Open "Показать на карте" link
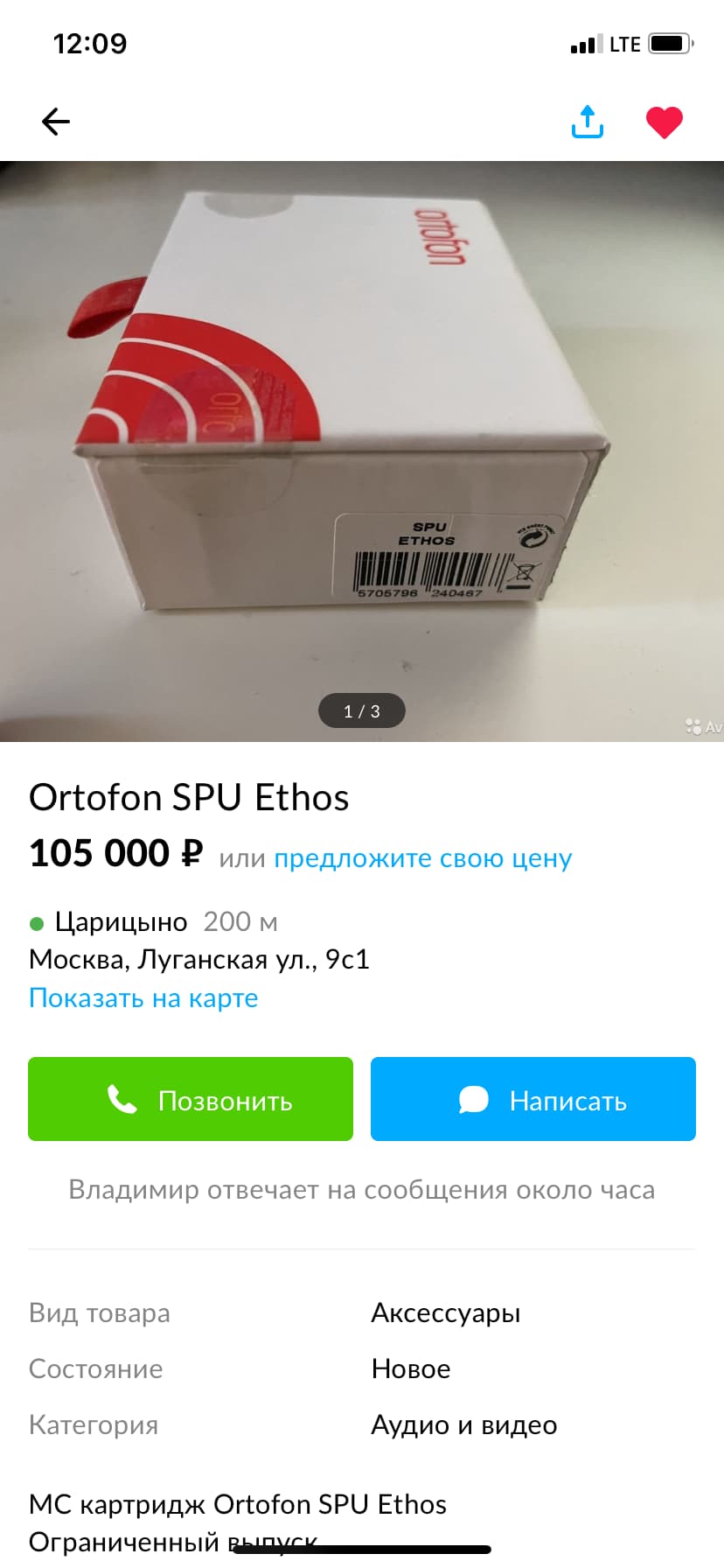The width and height of the screenshot is (724, 1568). (x=143, y=997)
